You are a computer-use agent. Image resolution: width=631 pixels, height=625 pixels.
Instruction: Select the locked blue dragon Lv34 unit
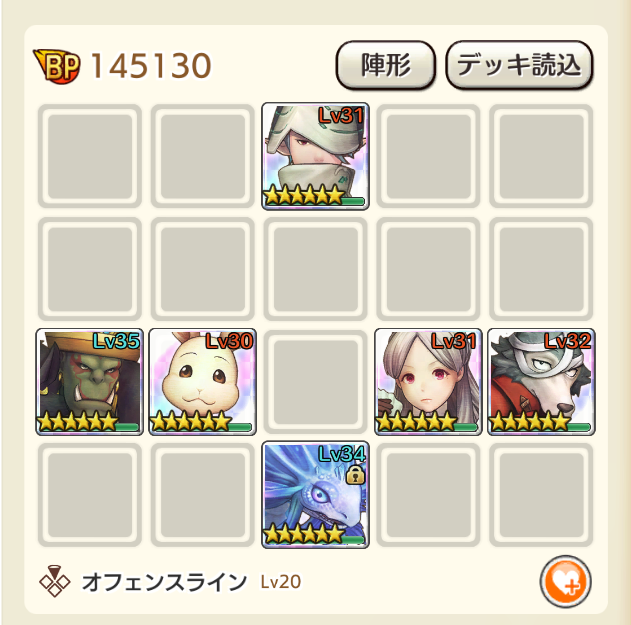(315, 495)
